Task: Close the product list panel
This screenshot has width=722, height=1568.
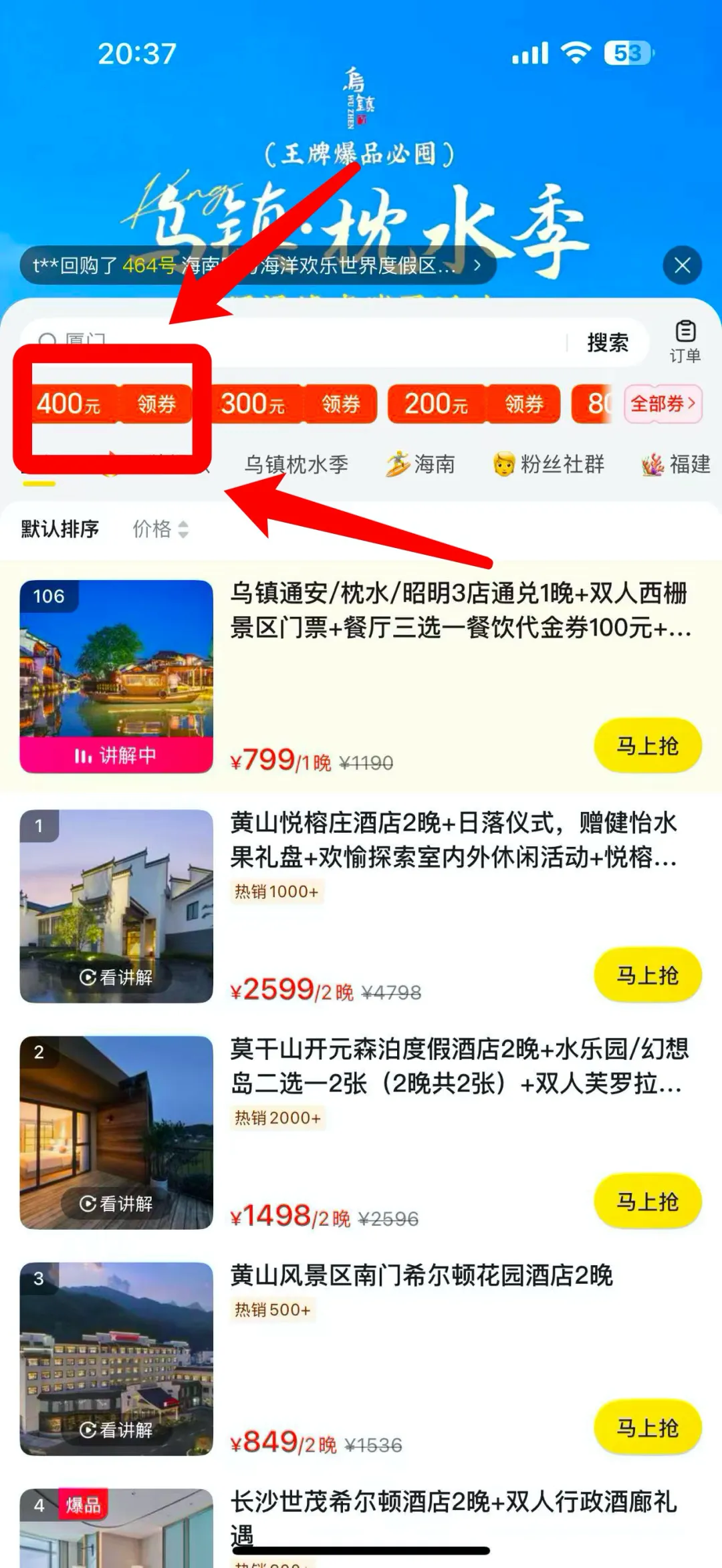Action: pyautogui.click(x=682, y=265)
